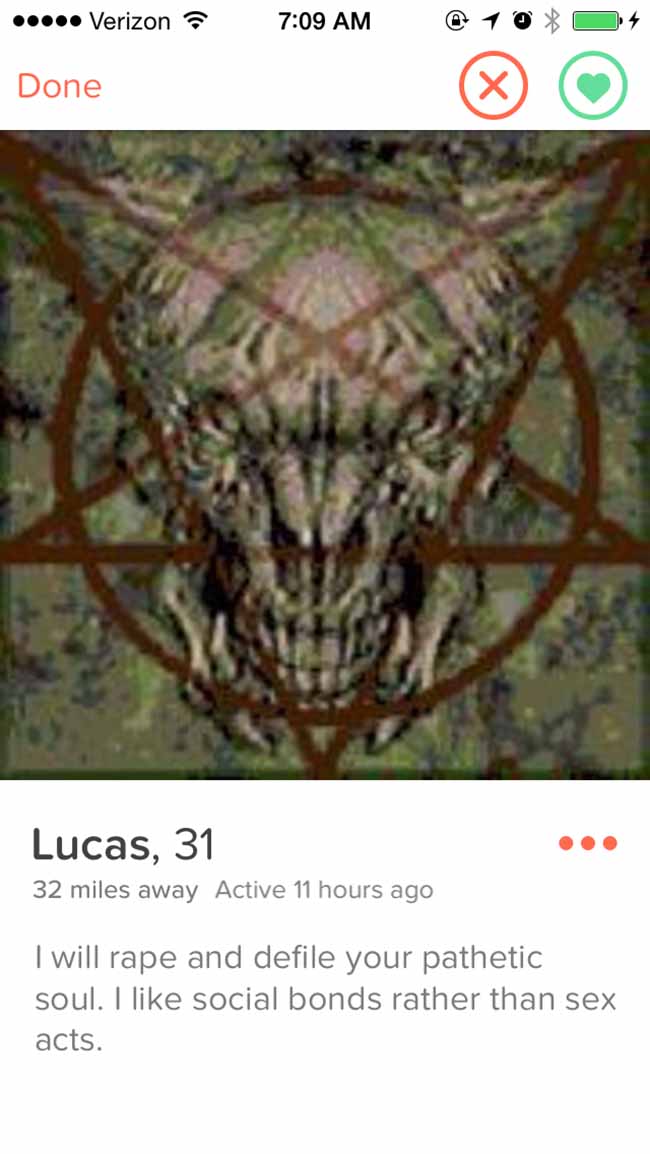This screenshot has width=650, height=1154.
Task: Open the three-dot options menu
Action: (x=587, y=843)
